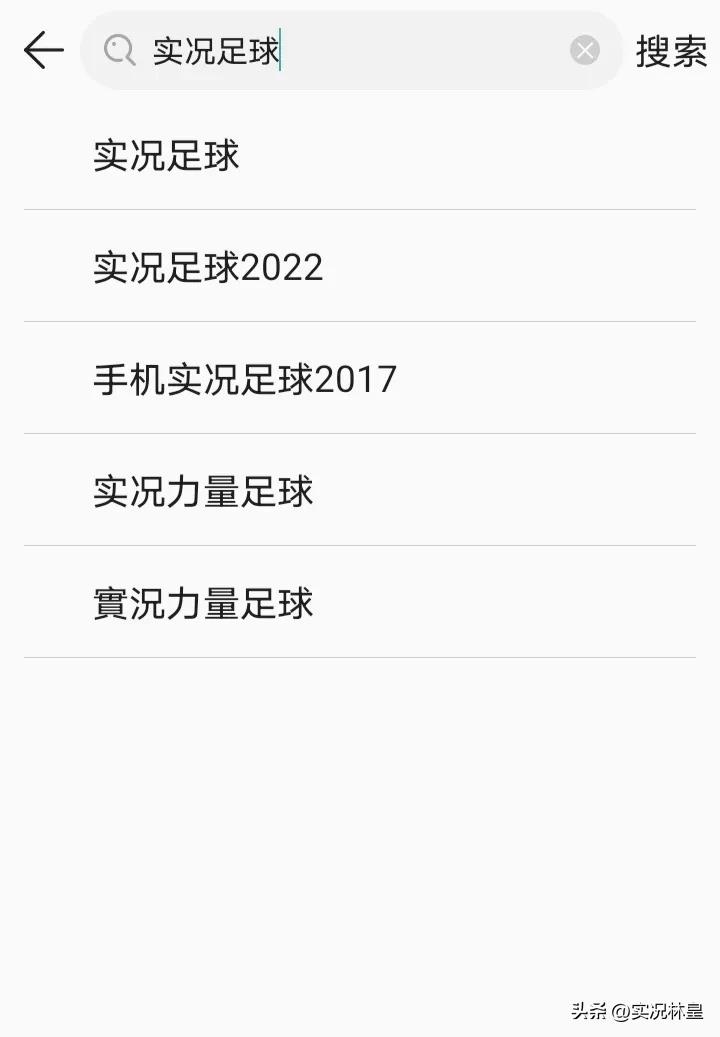Viewport: 720px width, 1037px height.
Task: Select the last suggestion in the list
Action: [x=360, y=602]
